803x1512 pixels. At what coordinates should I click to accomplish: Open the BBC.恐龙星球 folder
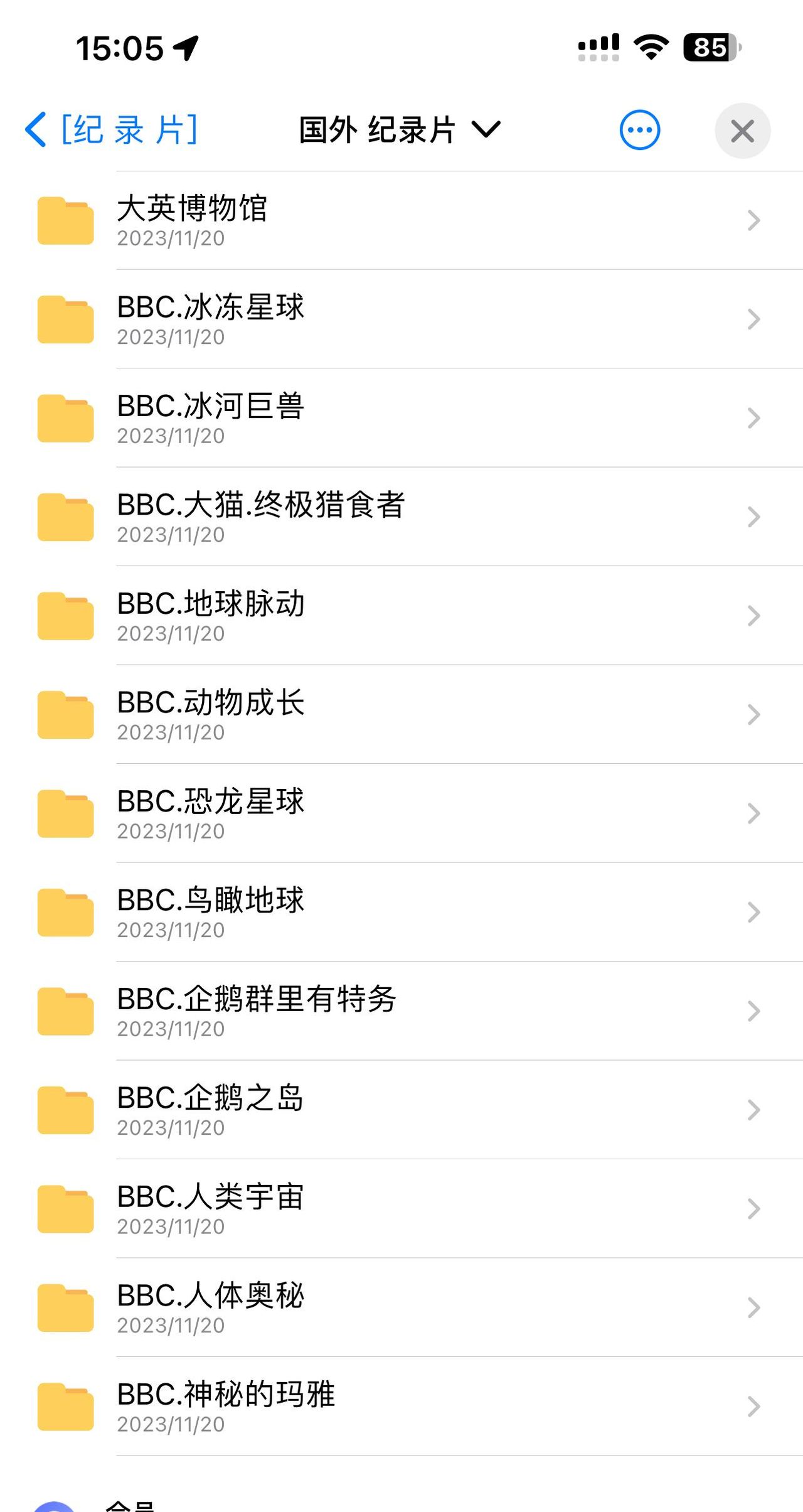click(401, 813)
